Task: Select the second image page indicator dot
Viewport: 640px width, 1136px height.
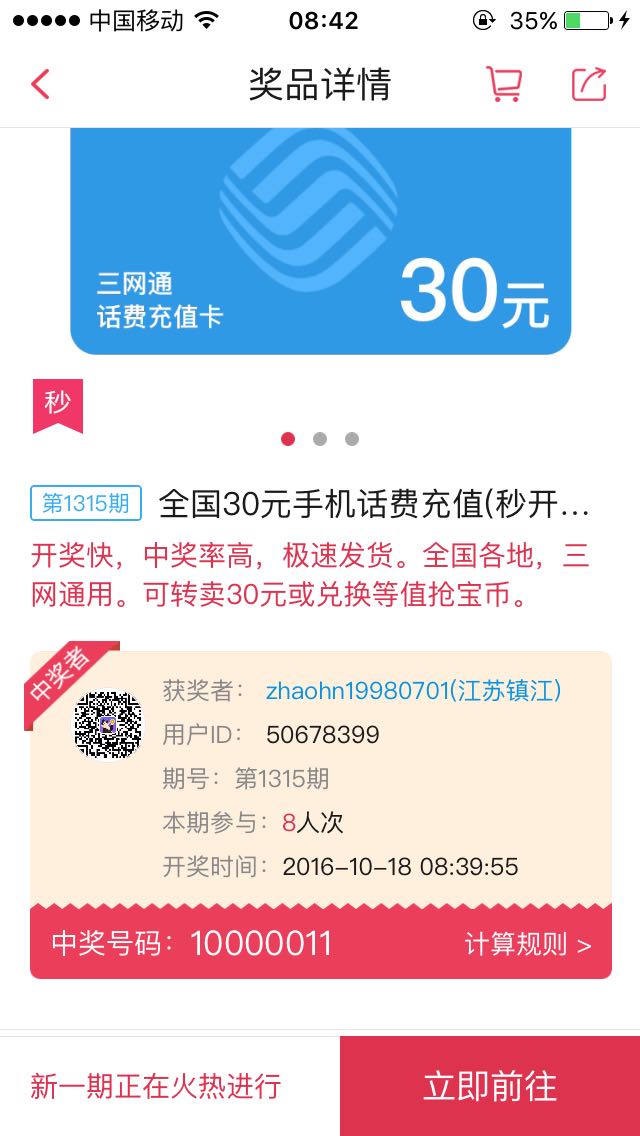Action: [x=320, y=439]
